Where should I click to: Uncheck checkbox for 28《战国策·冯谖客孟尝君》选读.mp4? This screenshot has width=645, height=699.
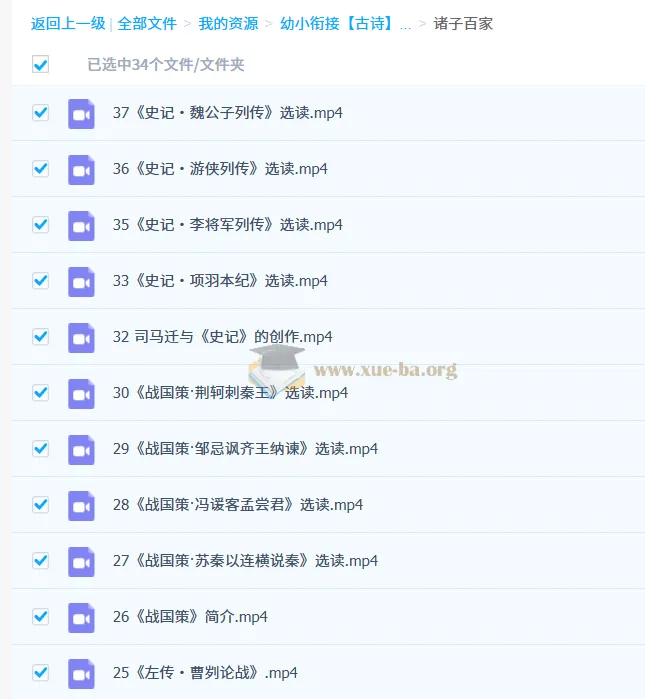(41, 505)
